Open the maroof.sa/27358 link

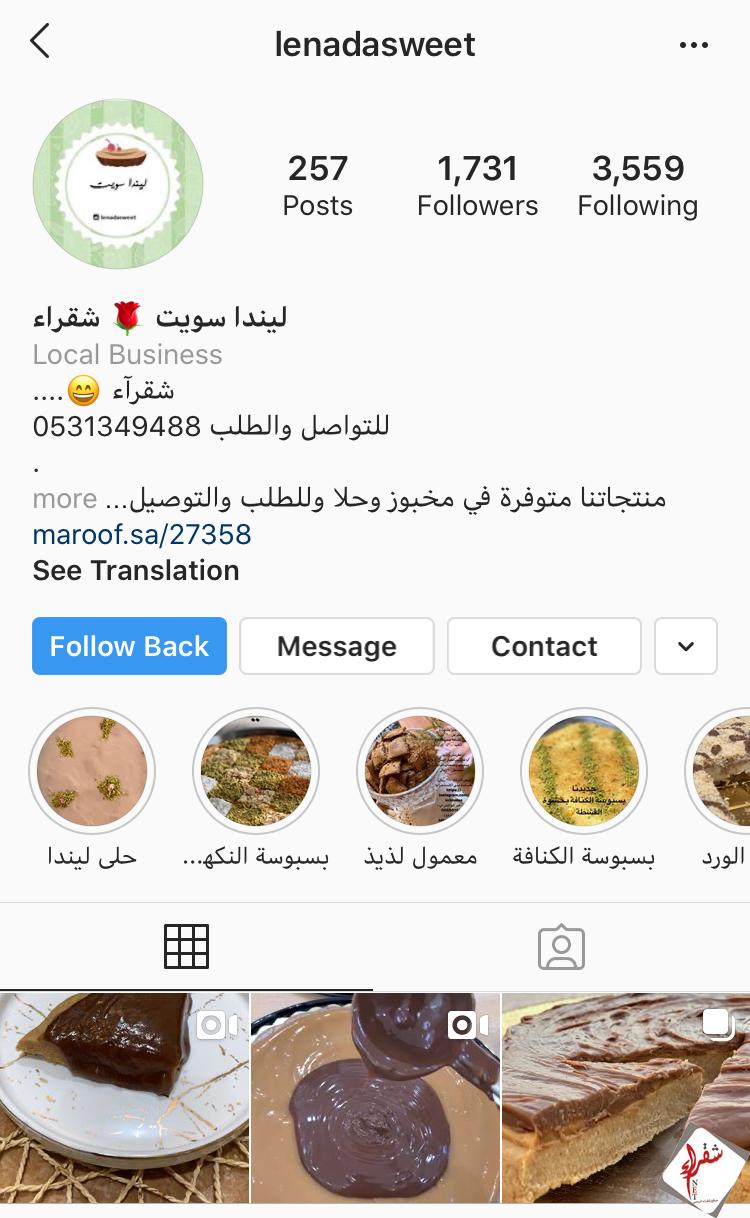click(x=142, y=534)
